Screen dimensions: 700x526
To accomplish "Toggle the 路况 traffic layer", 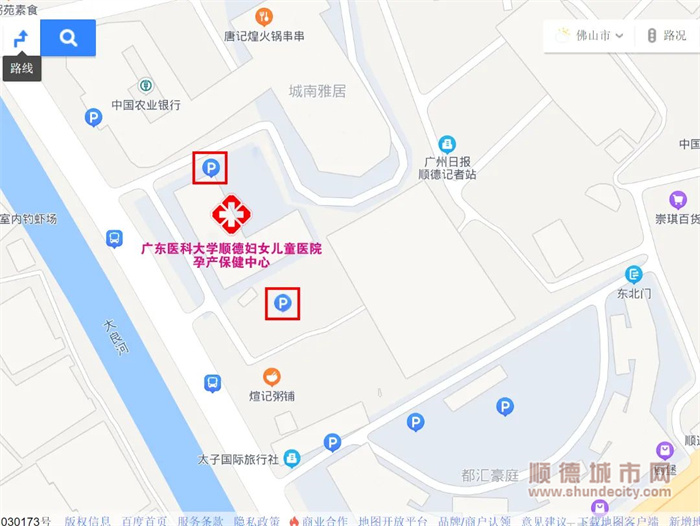I will [x=666, y=36].
